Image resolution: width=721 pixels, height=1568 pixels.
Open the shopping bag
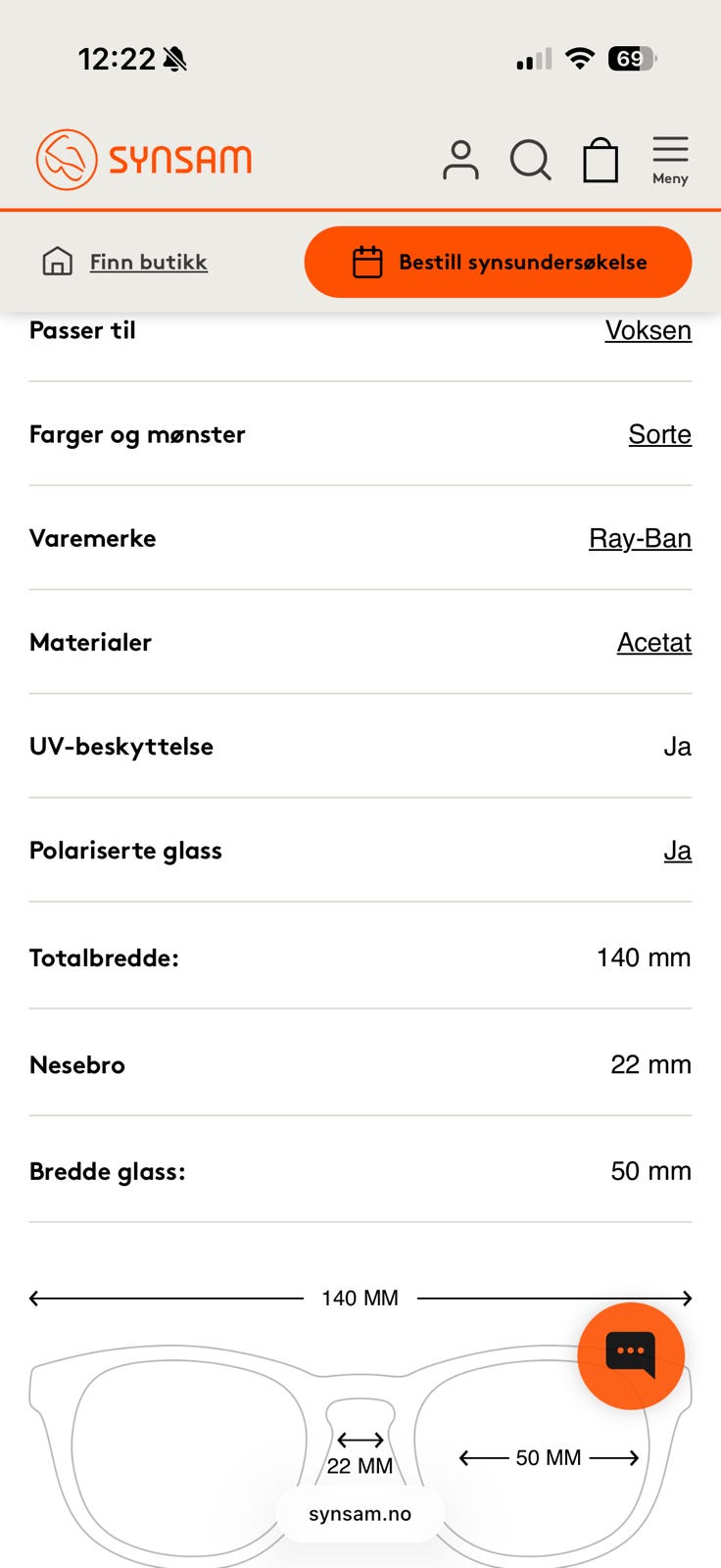pyautogui.click(x=601, y=160)
